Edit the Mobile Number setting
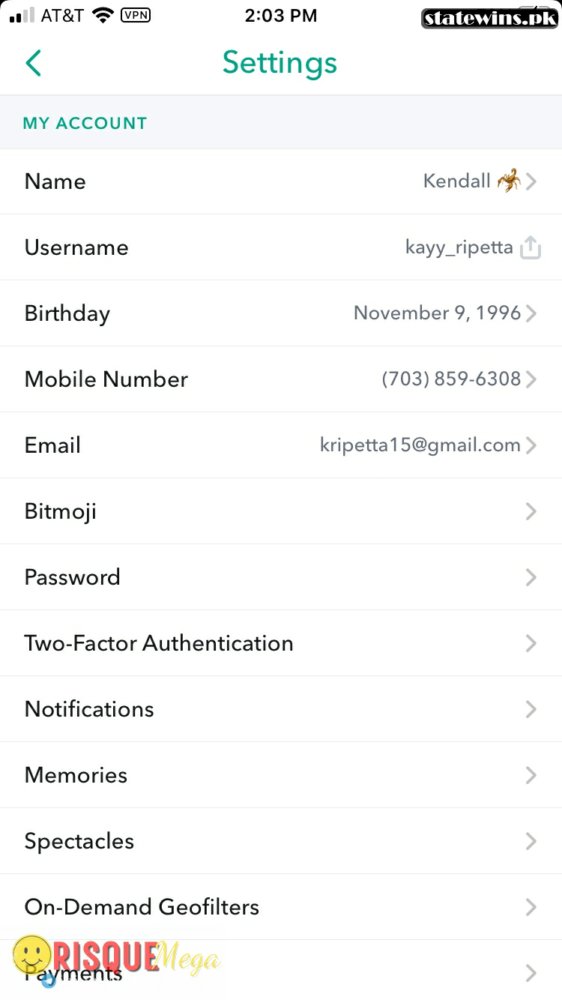The image size is (562, 1000). tap(281, 379)
